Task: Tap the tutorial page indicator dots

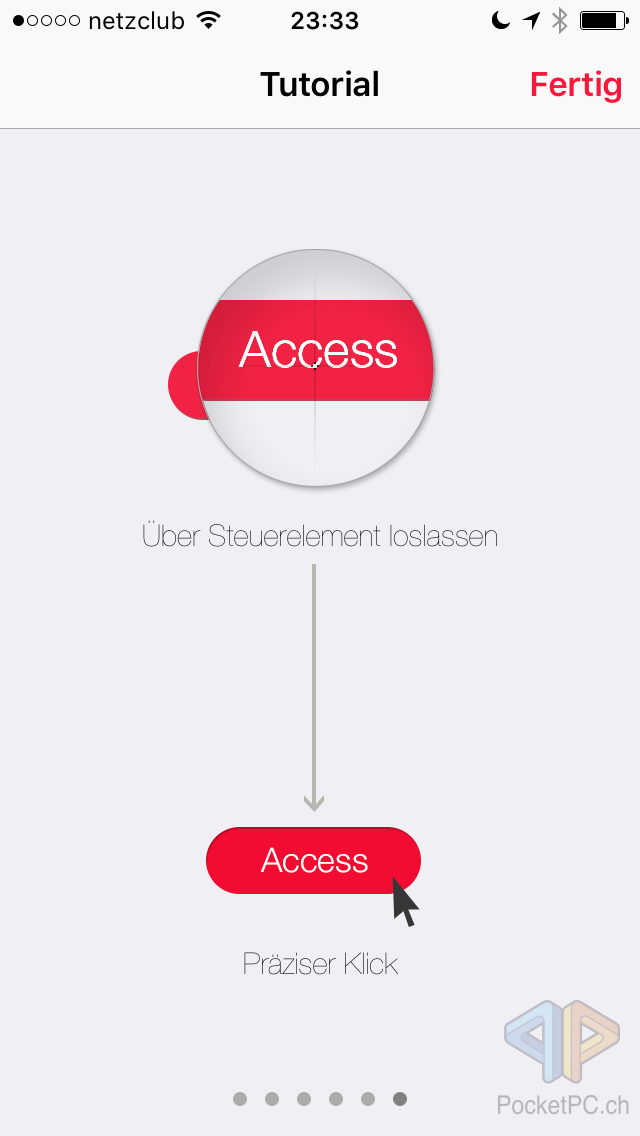Action: click(320, 1099)
